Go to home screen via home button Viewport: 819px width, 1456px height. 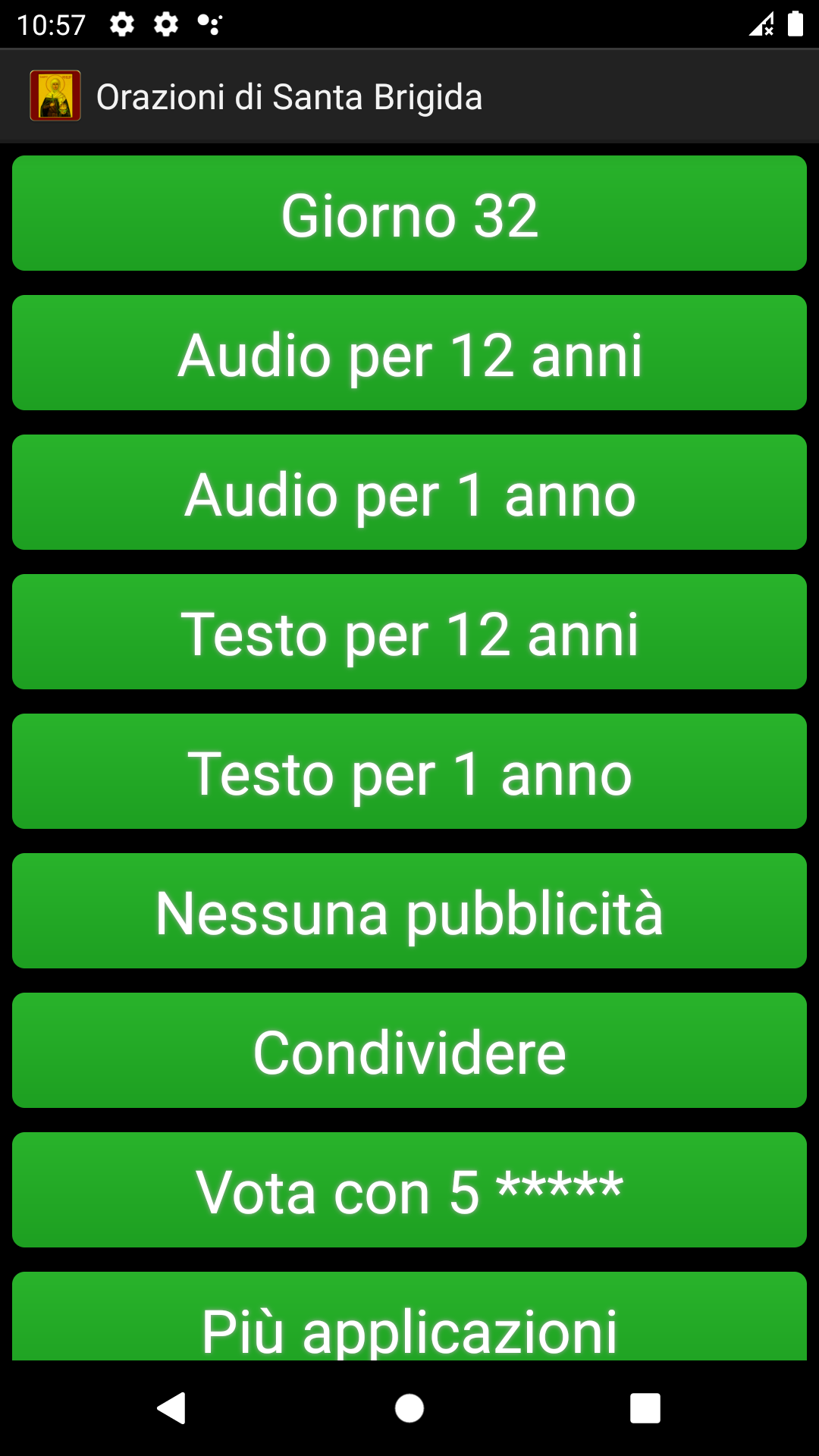pyautogui.click(x=409, y=1408)
